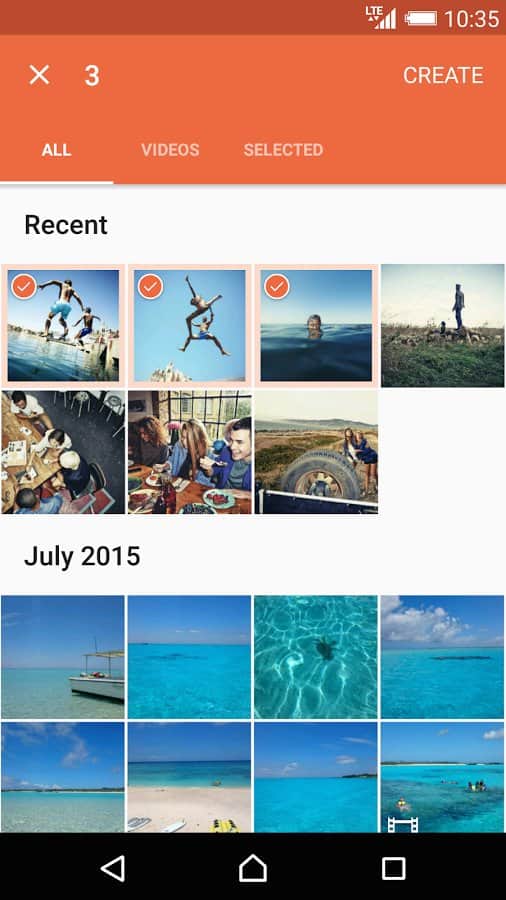The width and height of the screenshot is (506, 900).
Task: Select the photo of friends eating at restaurant
Action: (x=189, y=452)
